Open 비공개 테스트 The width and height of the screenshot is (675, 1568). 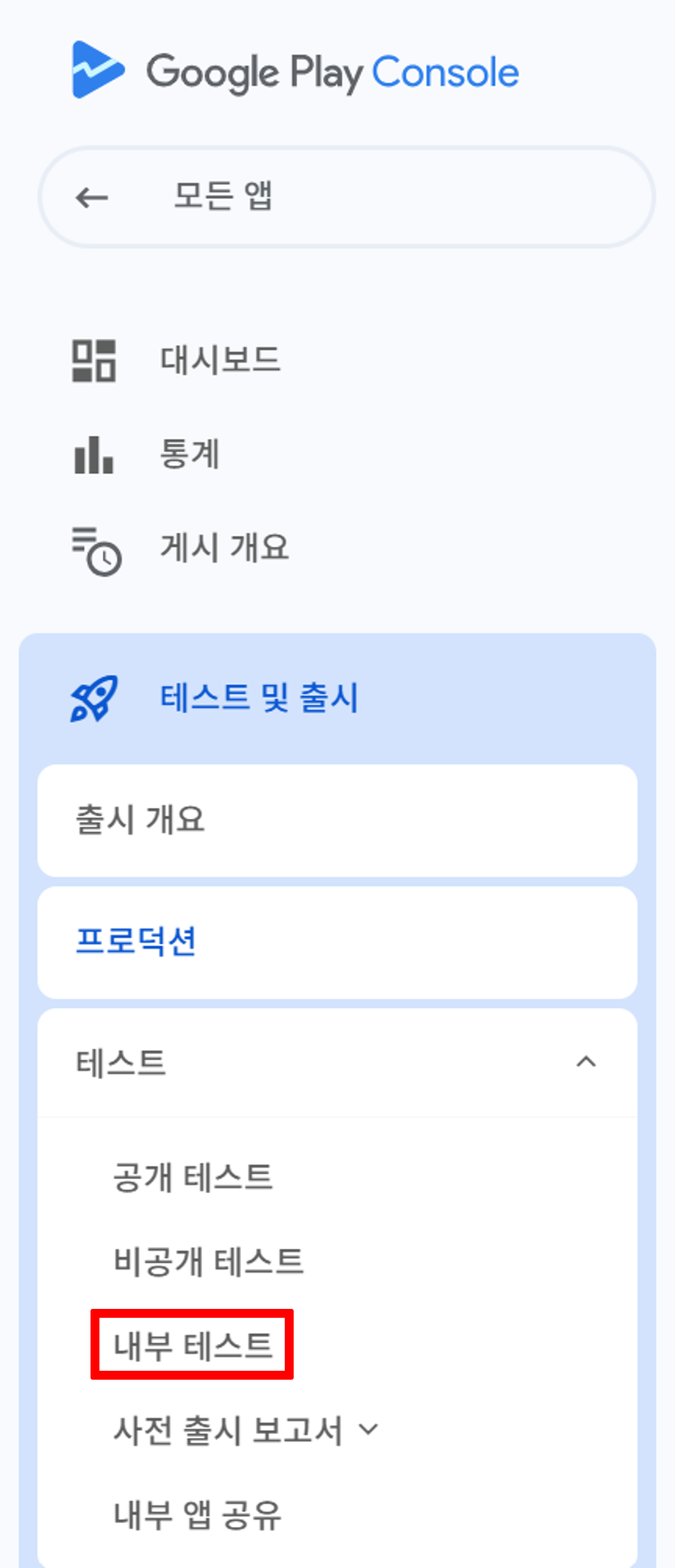click(208, 1261)
